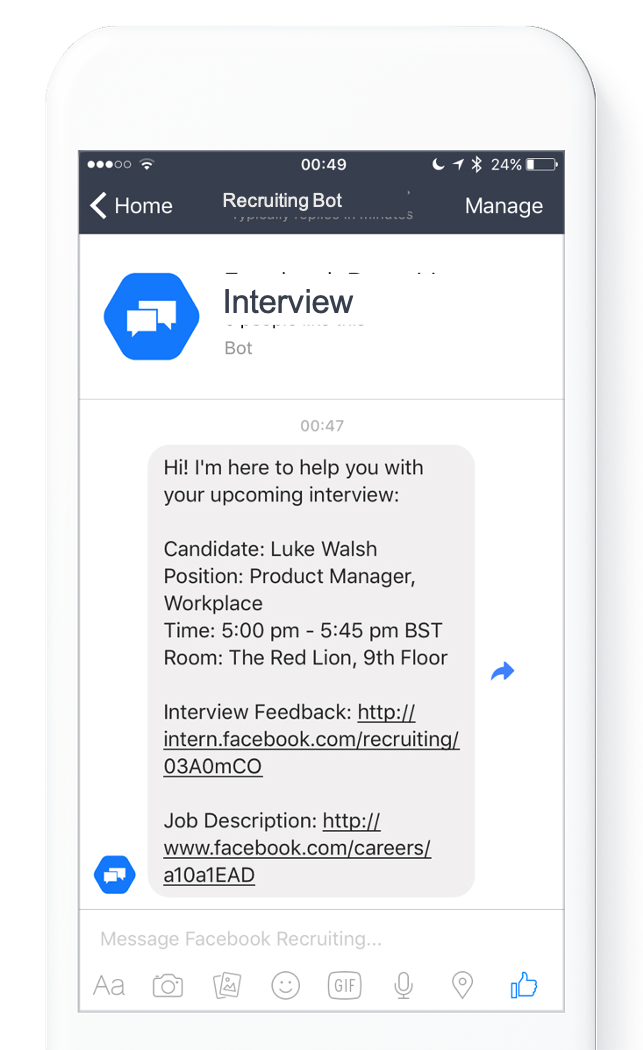Focus the Message Facebook Recruiting field
Viewport: 643px width, 1050px height.
point(300,939)
